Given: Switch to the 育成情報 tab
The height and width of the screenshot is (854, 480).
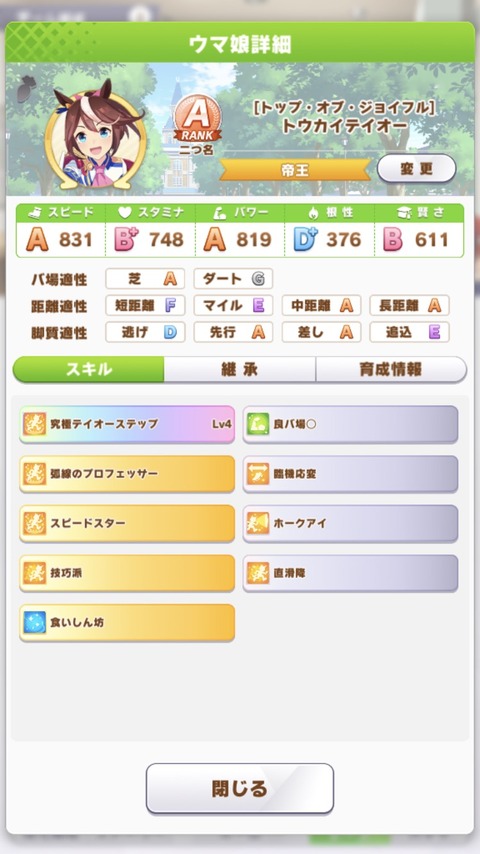Looking at the screenshot, I should click(x=391, y=369).
